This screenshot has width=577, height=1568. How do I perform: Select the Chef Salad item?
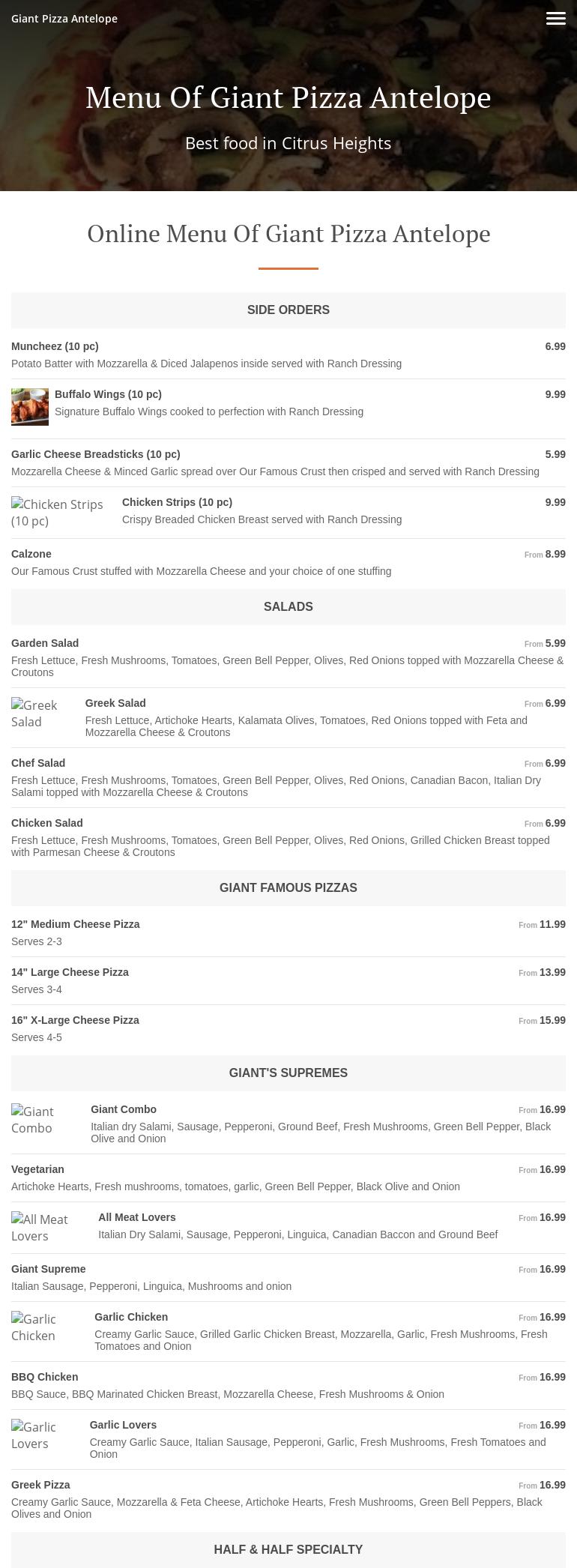pos(38,763)
